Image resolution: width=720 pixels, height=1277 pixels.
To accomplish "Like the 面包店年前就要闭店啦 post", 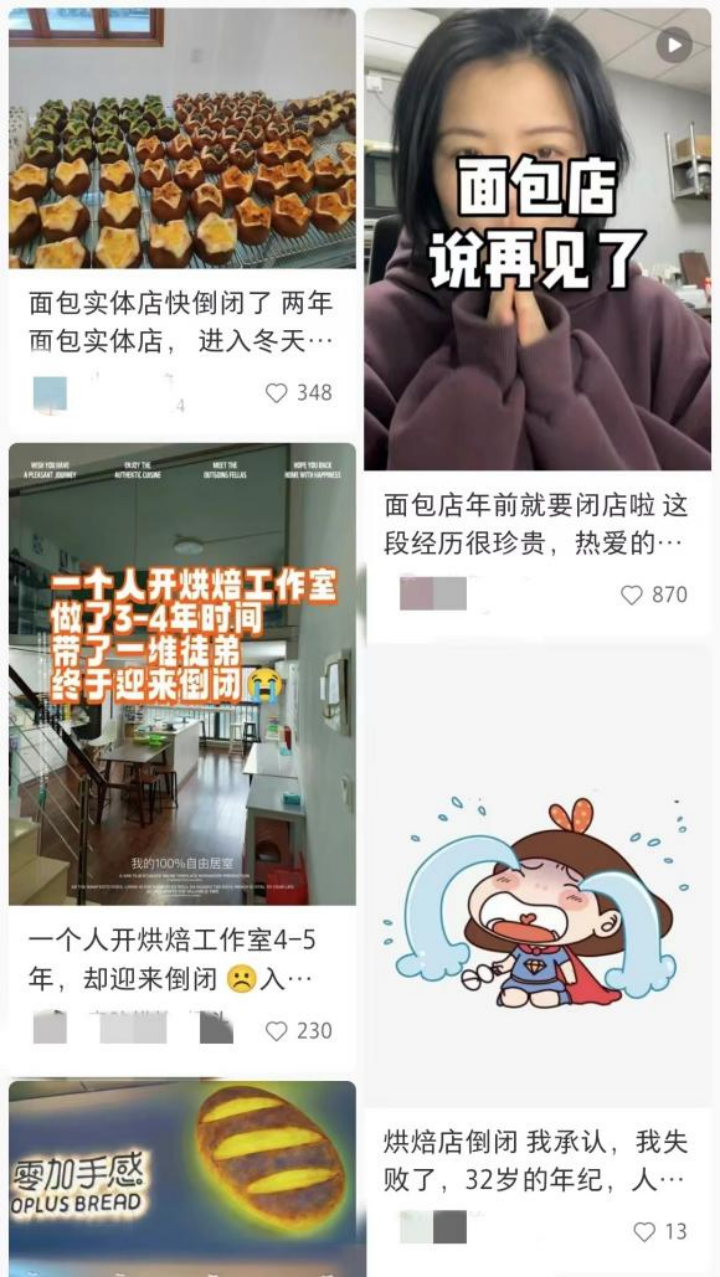I will 632,595.
